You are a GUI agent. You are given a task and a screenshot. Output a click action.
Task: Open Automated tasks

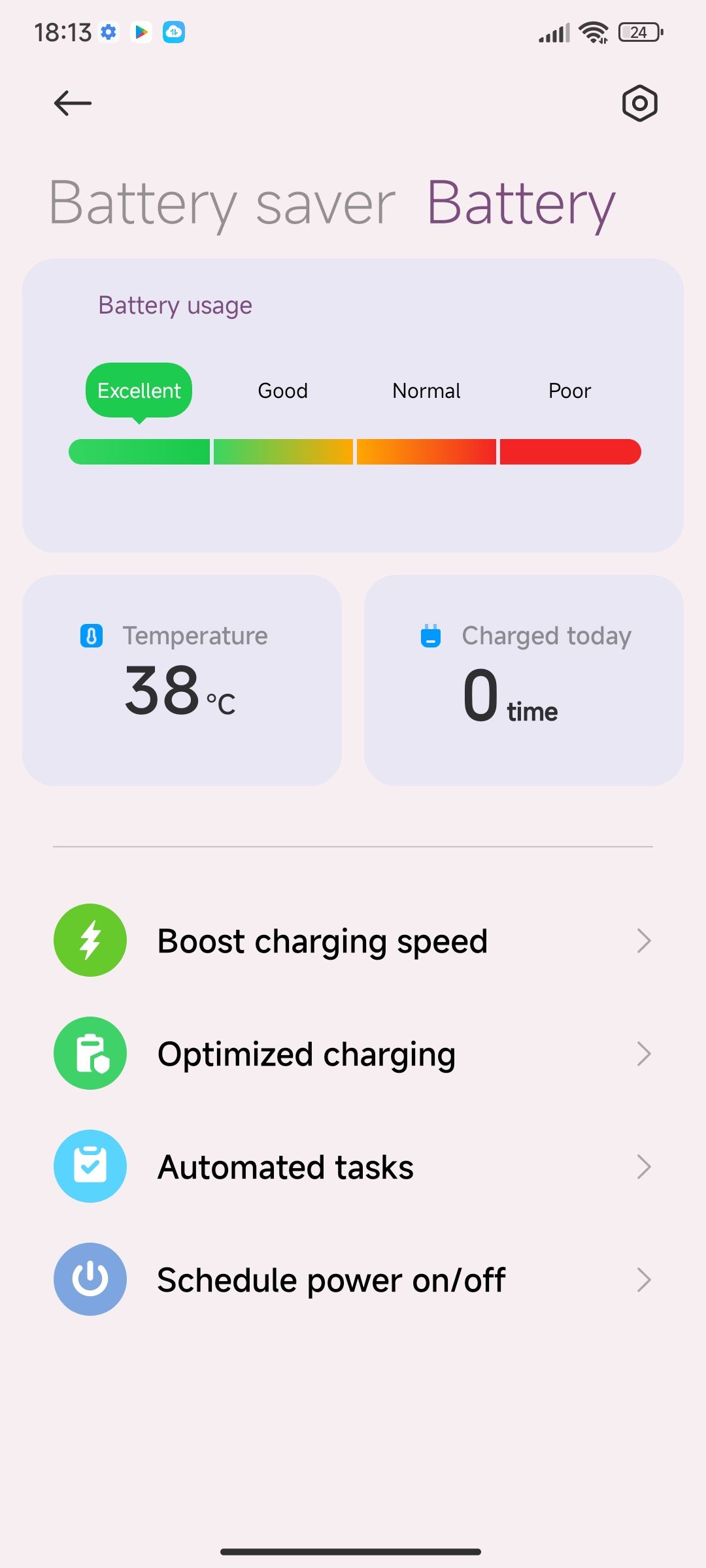point(353,1167)
